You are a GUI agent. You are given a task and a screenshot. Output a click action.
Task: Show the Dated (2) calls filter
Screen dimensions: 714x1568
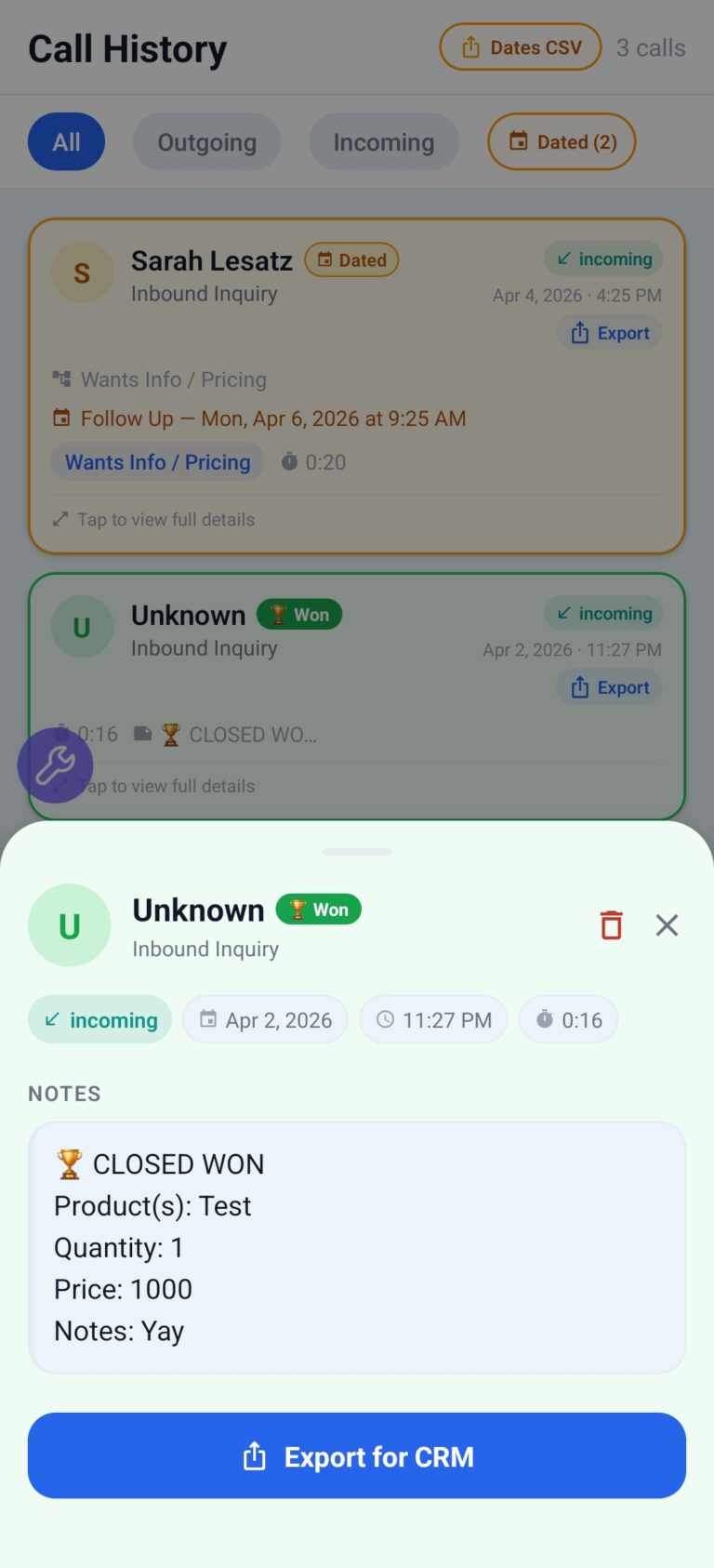point(562,142)
